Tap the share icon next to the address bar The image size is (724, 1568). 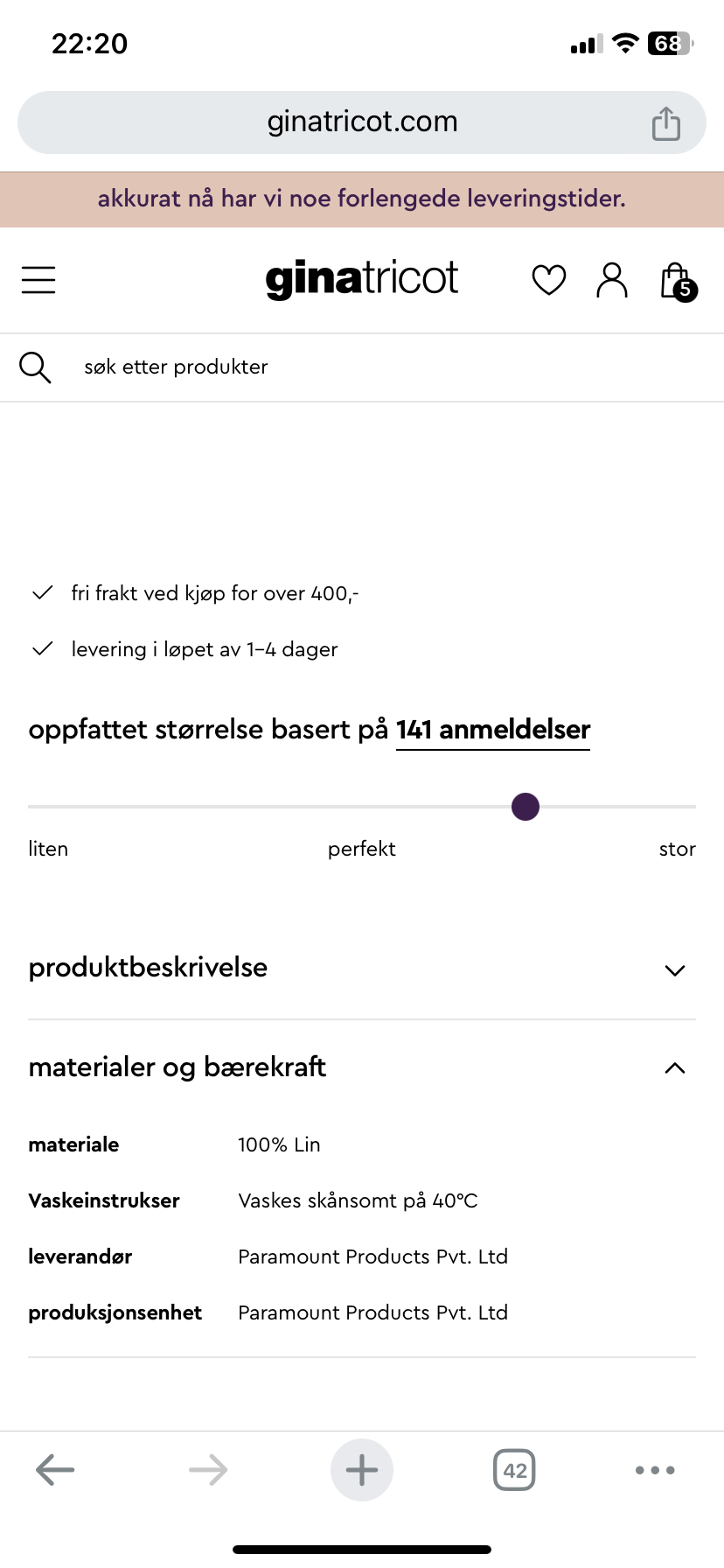(665, 122)
